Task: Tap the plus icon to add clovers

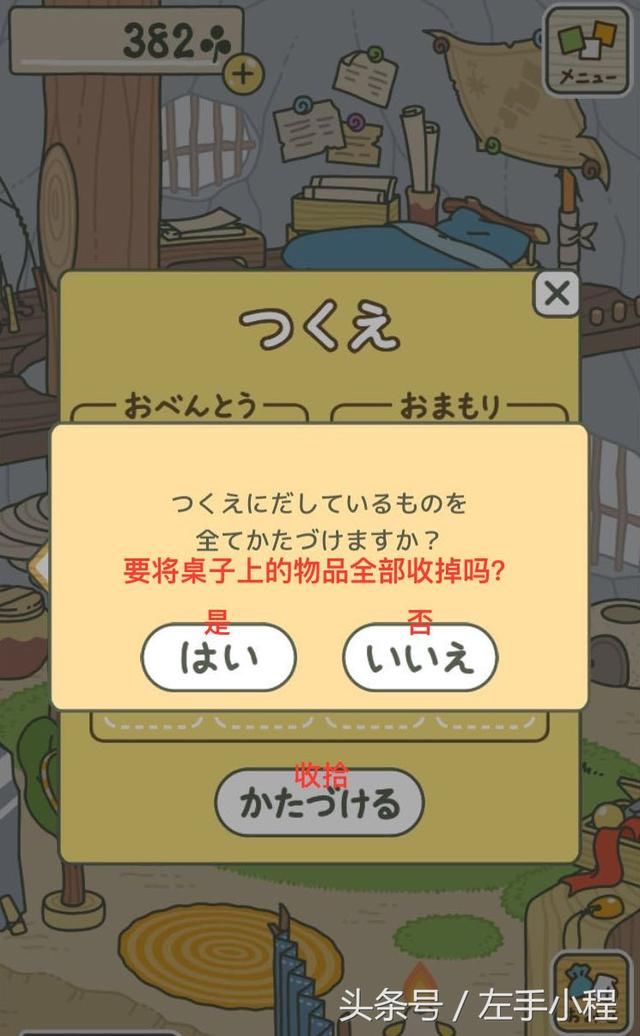Action: tap(243, 73)
